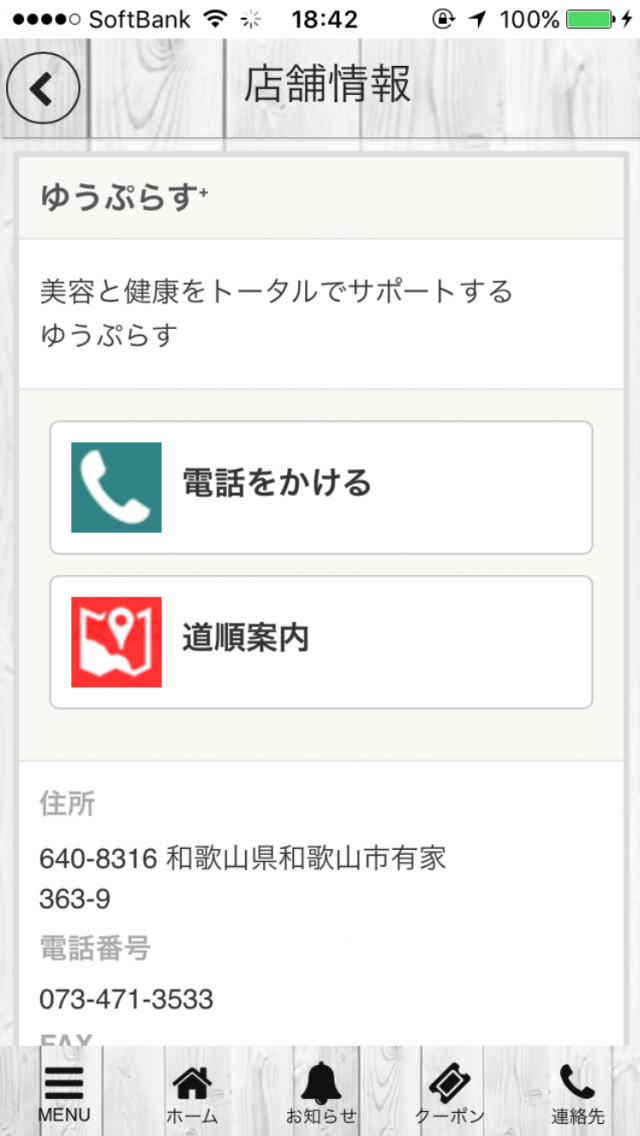The height and width of the screenshot is (1136, 640).
Task: Open the 連絡先 contact tab
Action: (x=577, y=1093)
